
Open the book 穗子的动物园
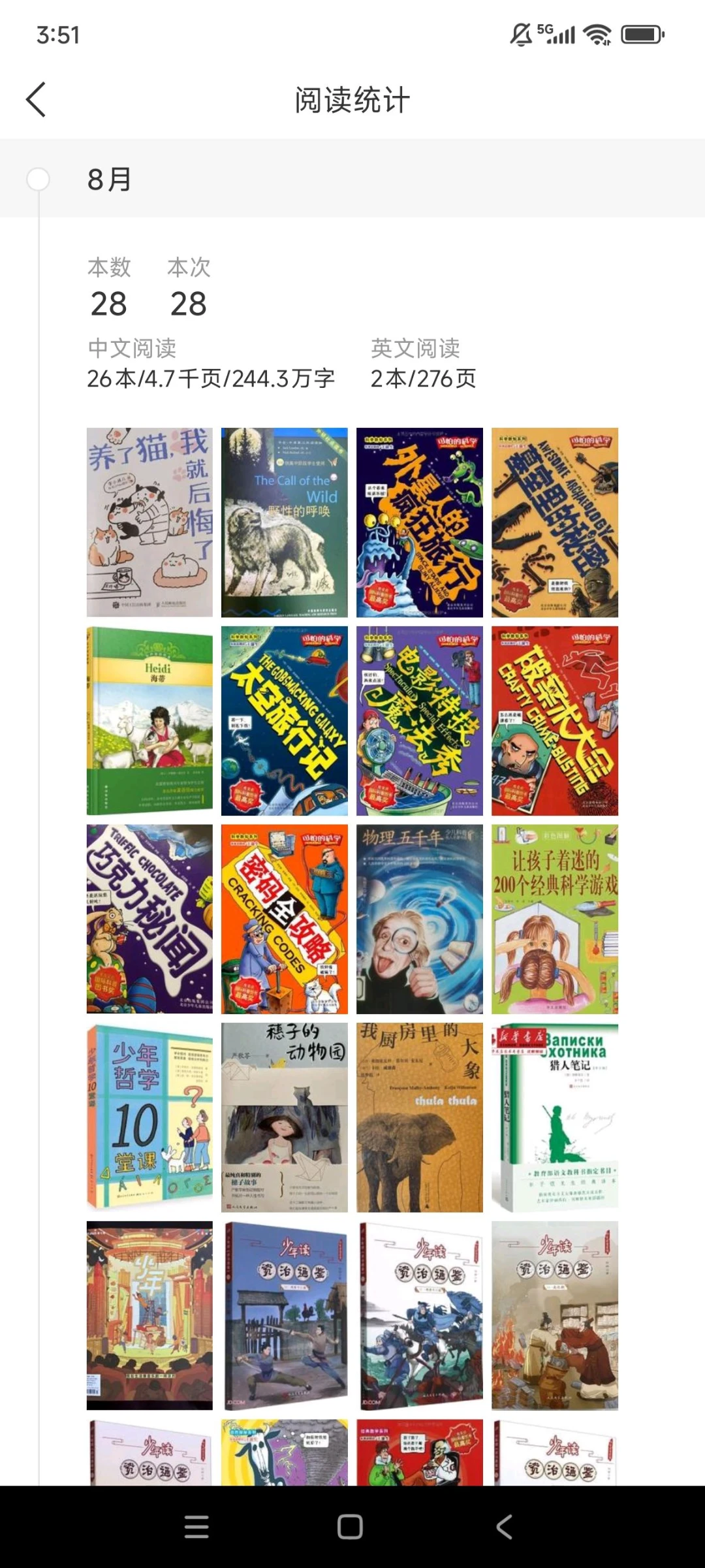[x=284, y=1117]
